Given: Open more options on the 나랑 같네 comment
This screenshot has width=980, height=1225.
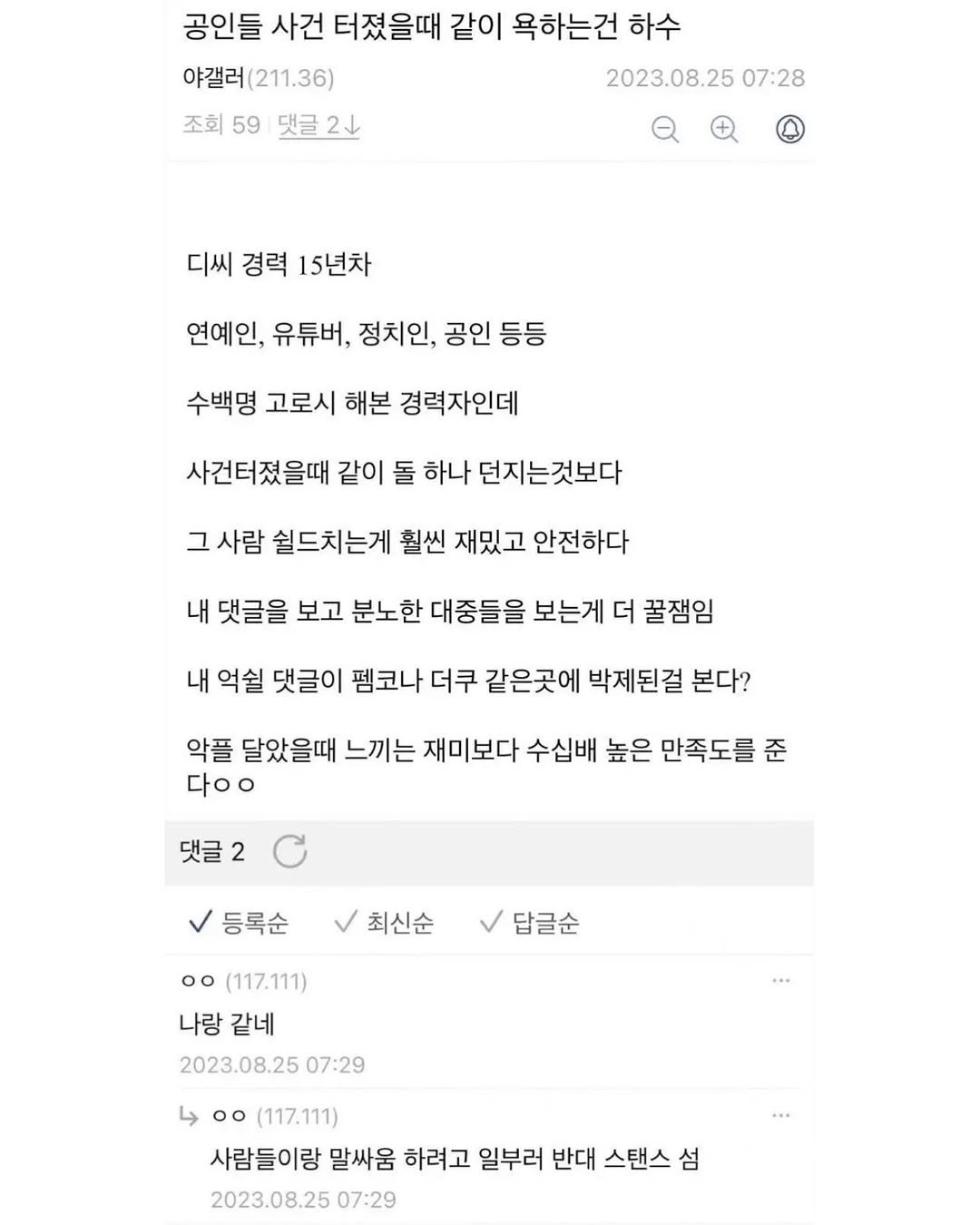Looking at the screenshot, I should point(780,979).
